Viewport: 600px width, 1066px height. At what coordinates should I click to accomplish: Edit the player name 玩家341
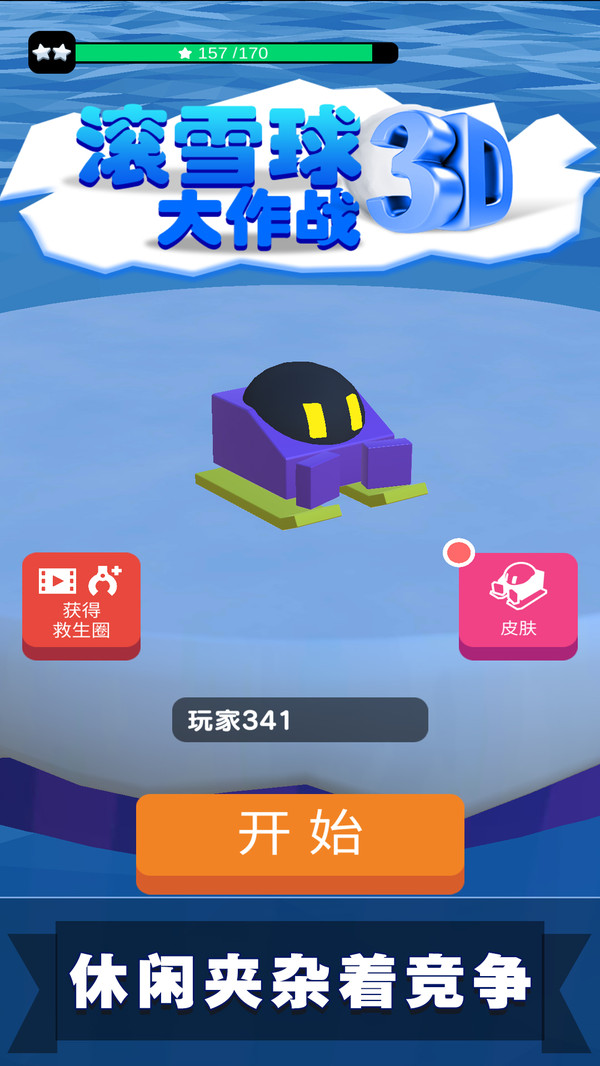(300, 720)
